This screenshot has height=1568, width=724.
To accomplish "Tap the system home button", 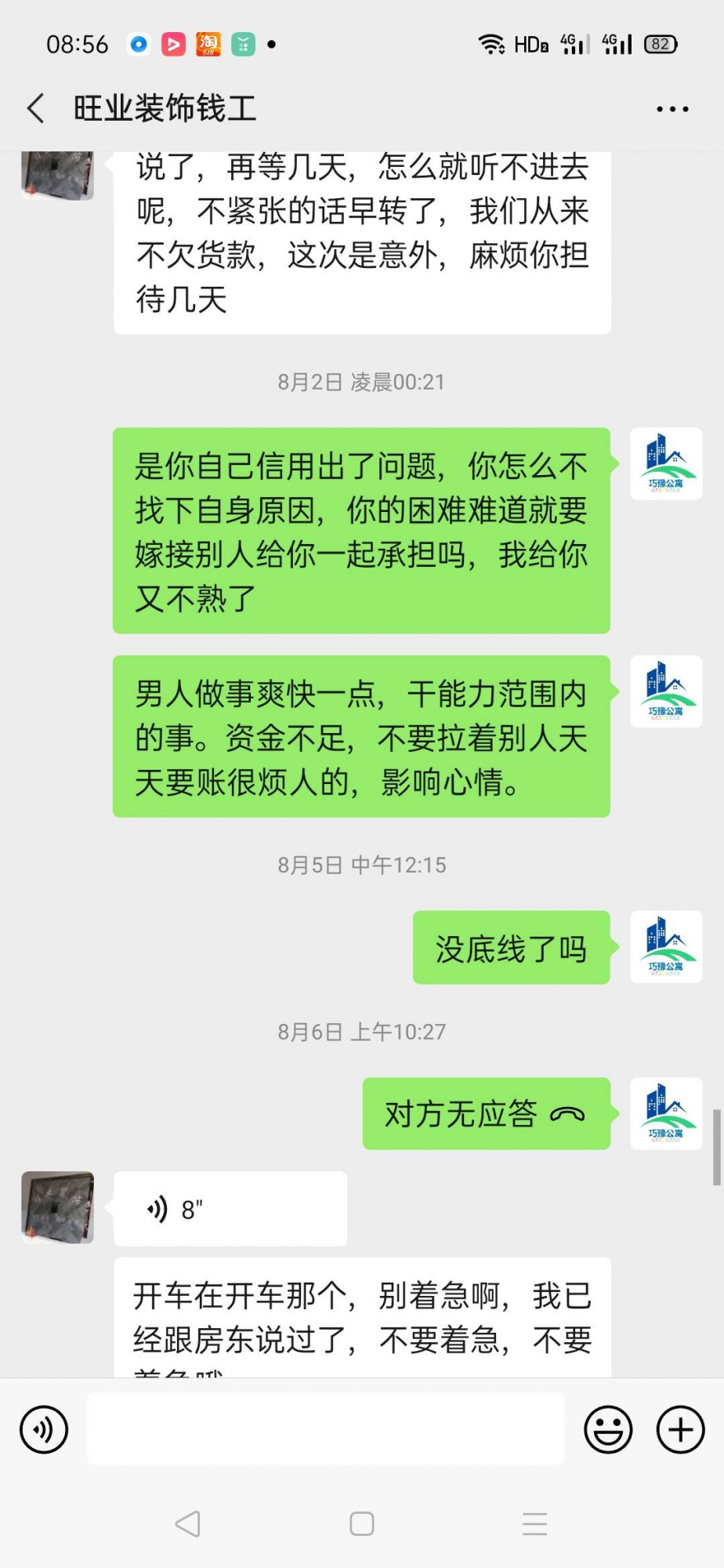I will pos(361,1523).
